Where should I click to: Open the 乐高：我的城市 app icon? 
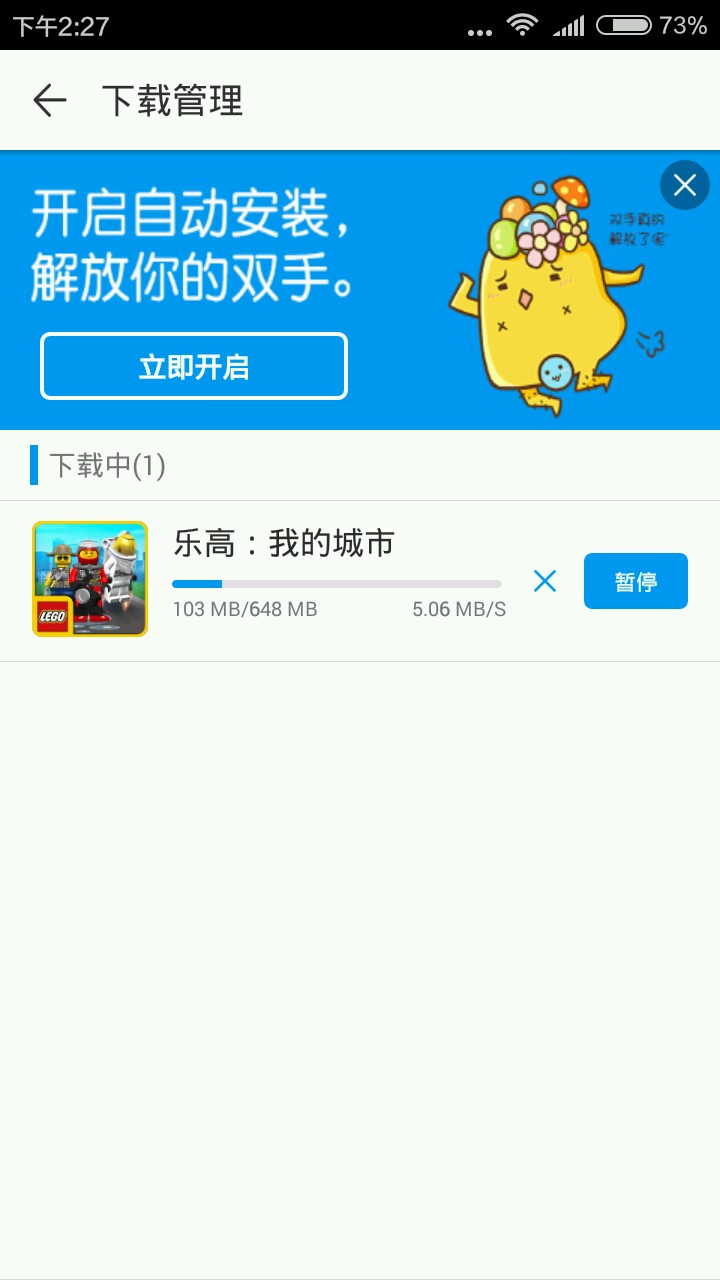pyautogui.click(x=90, y=579)
